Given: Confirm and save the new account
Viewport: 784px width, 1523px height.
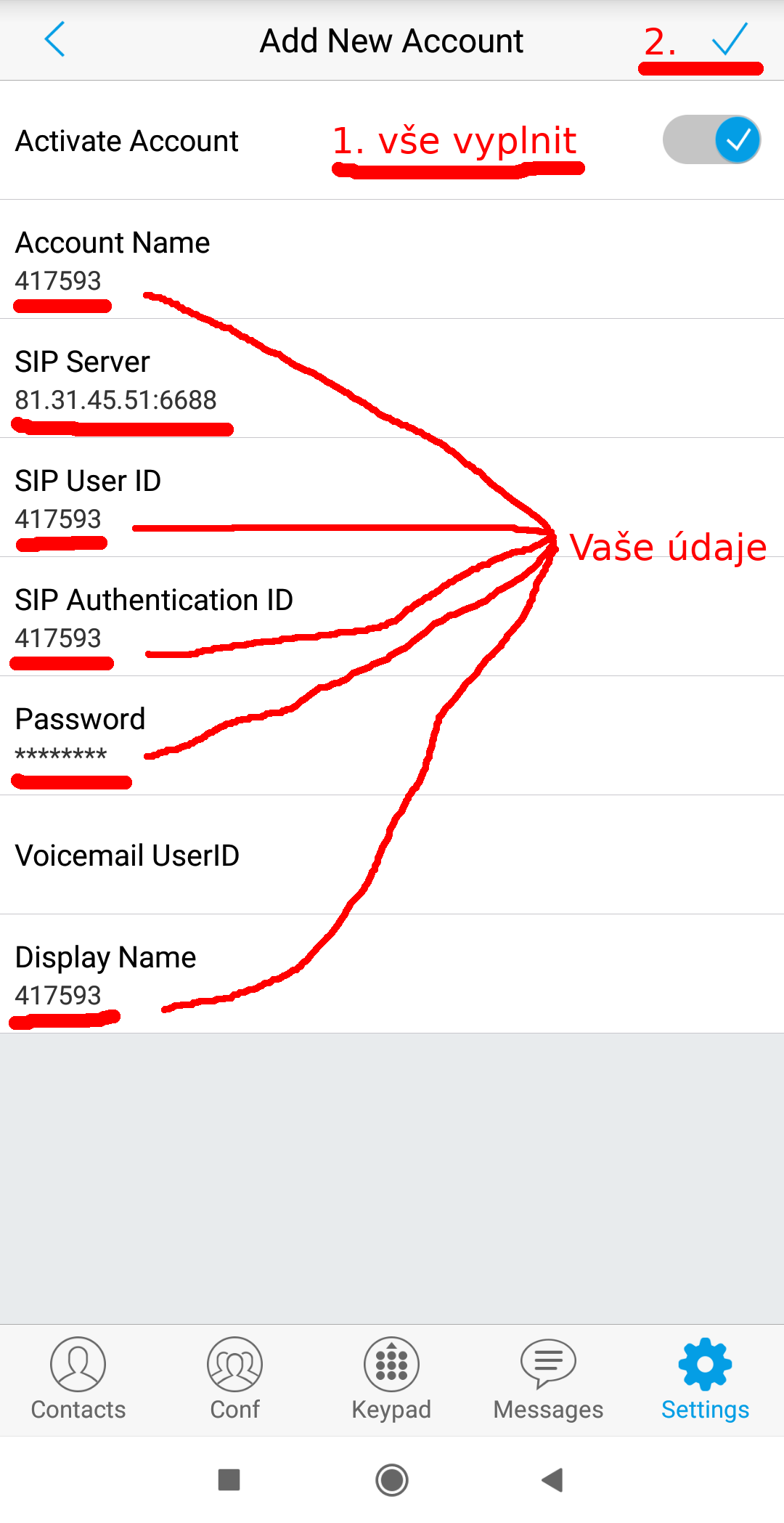Looking at the screenshot, I should (x=729, y=39).
